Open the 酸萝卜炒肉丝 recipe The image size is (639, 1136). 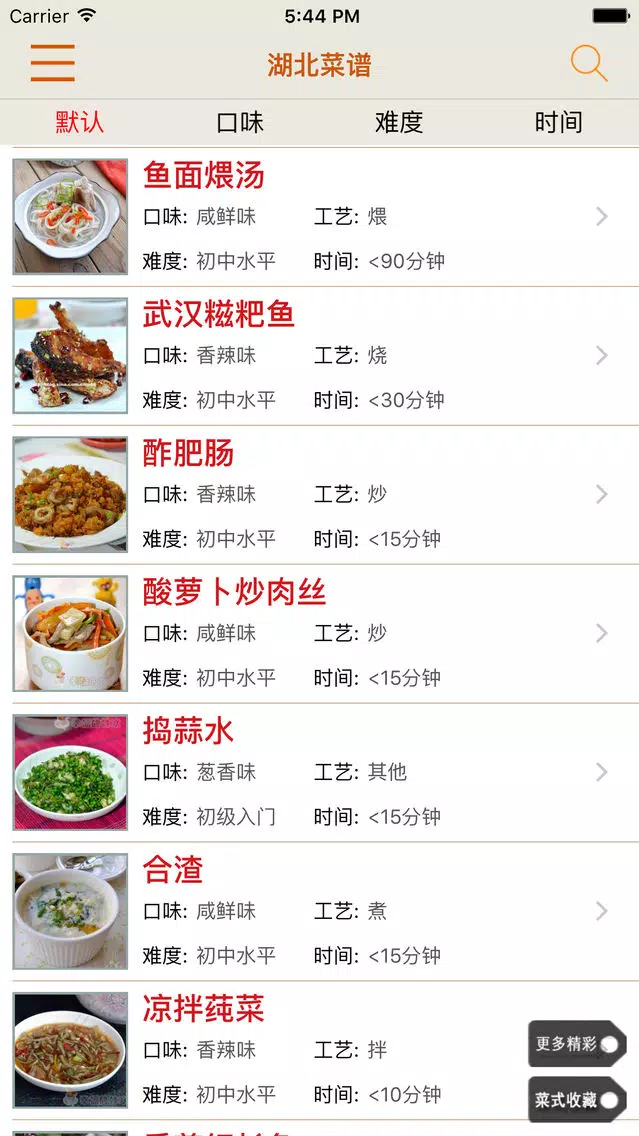tap(320, 634)
